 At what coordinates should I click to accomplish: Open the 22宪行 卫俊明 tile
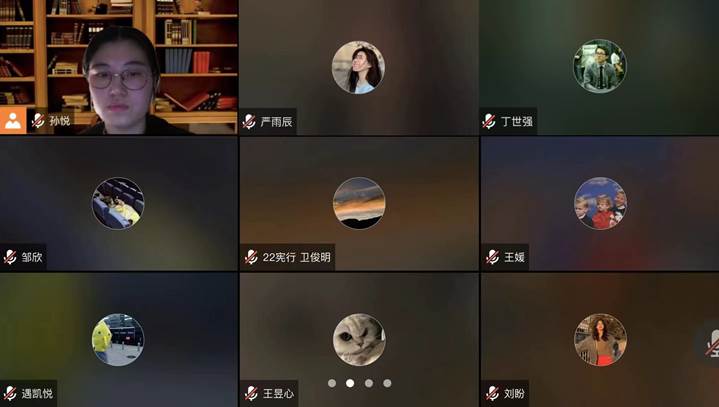(358, 203)
